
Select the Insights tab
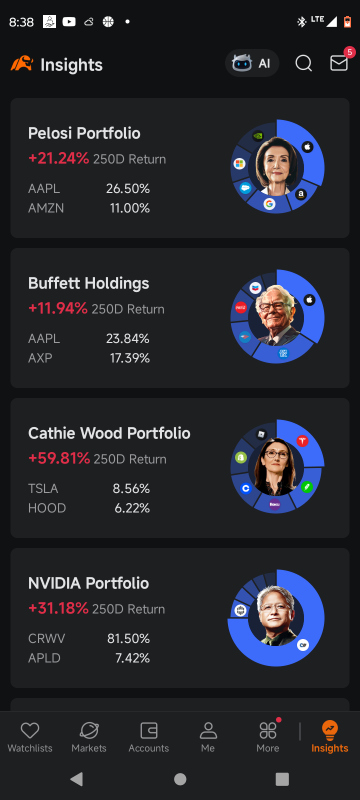pos(329,737)
